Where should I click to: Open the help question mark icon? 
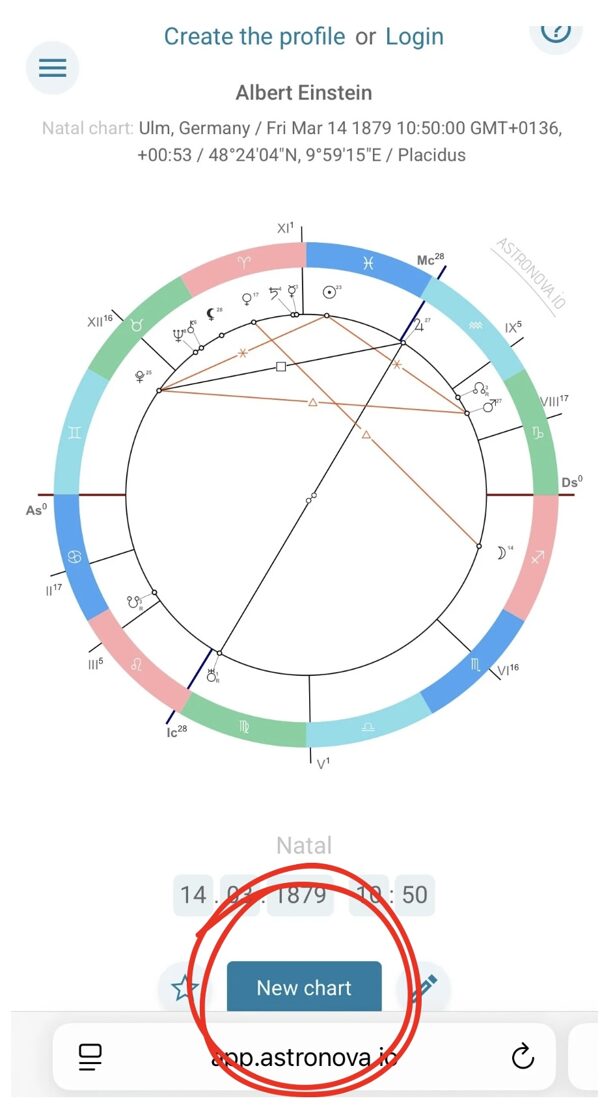555,30
